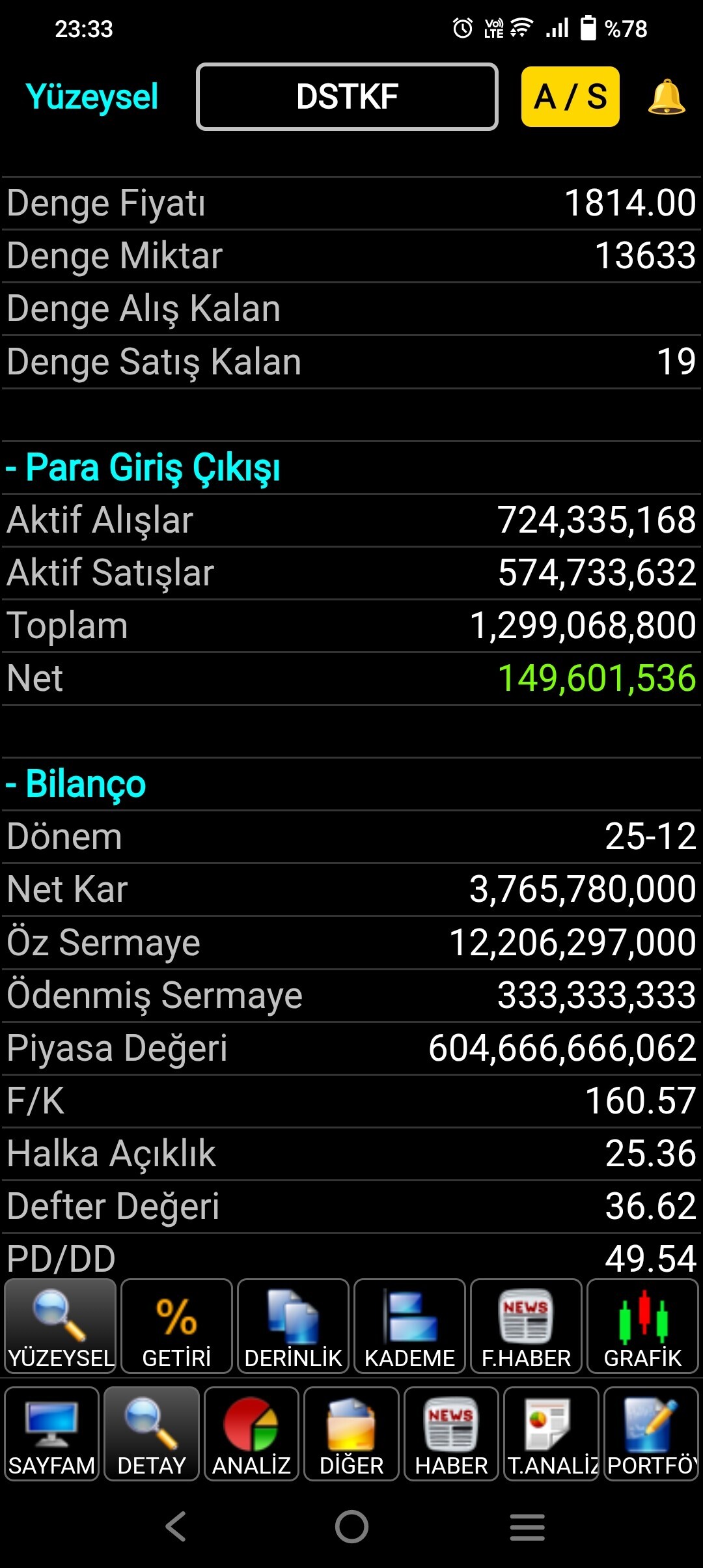The image size is (703, 1568).
Task: Change the DSTKF stock symbol field
Action: point(347,97)
